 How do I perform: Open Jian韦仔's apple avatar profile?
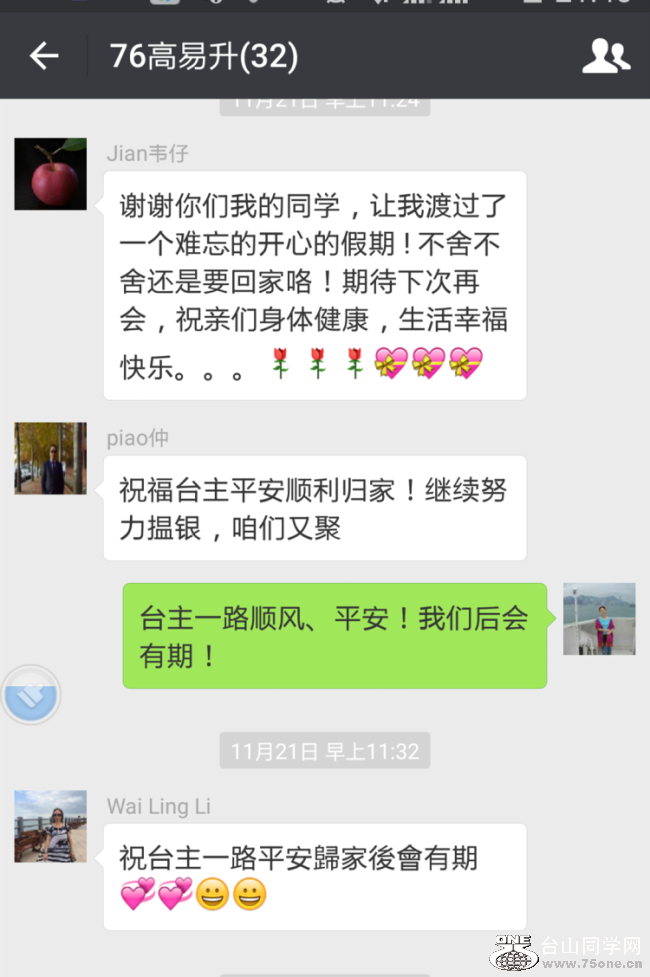pos(50,174)
